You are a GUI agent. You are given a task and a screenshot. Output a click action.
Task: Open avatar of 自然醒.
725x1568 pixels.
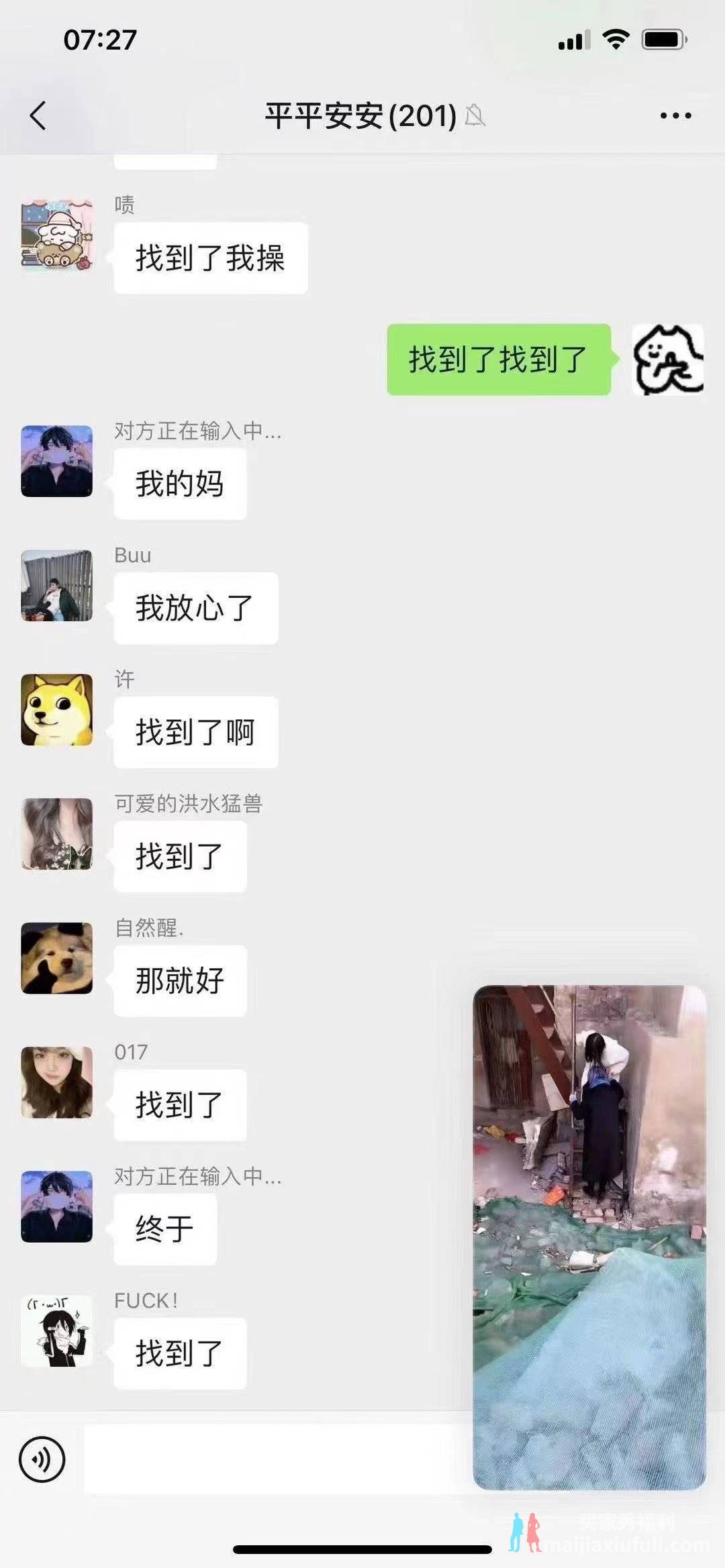tap(56, 957)
